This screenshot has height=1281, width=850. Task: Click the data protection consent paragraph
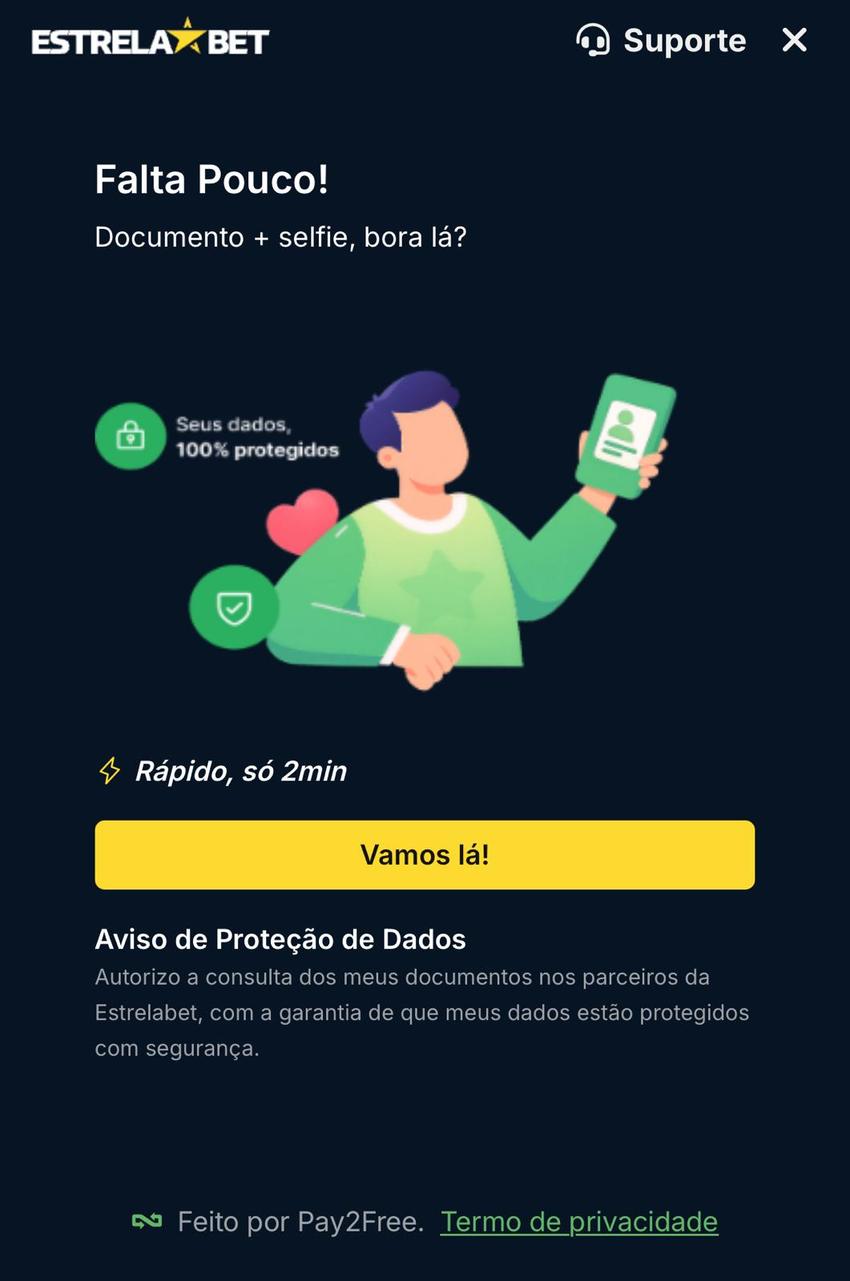420,1012
